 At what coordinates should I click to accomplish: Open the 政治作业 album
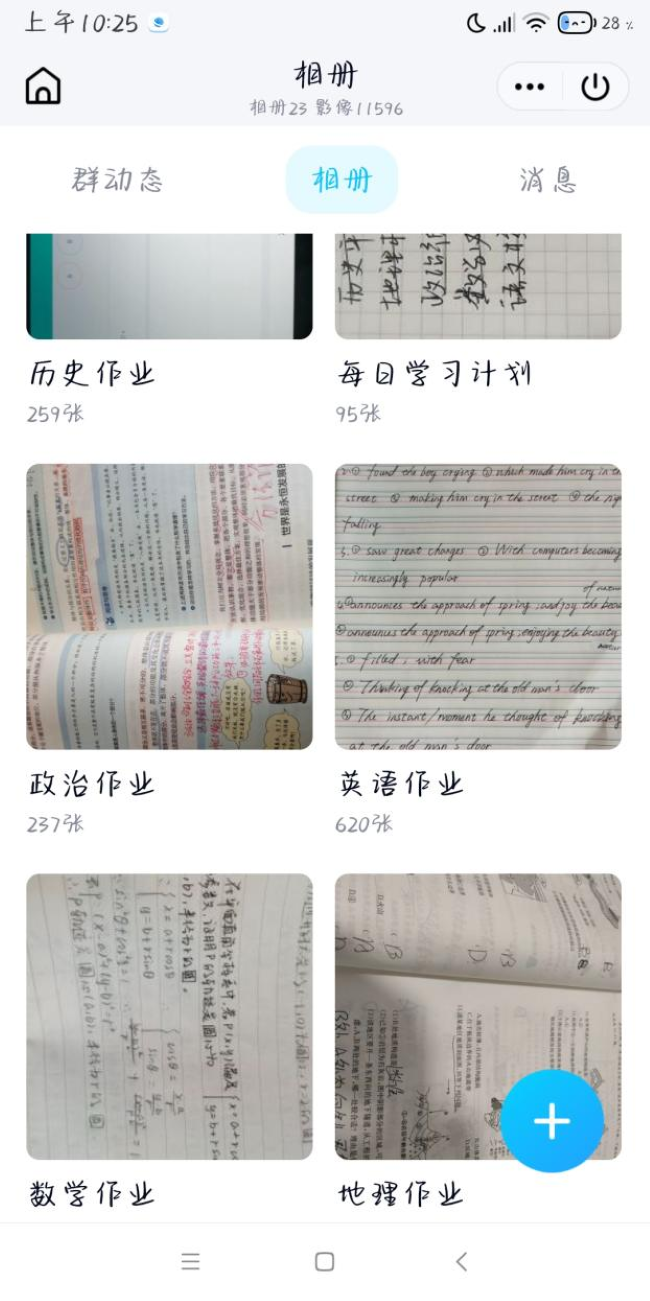pyautogui.click(x=169, y=606)
